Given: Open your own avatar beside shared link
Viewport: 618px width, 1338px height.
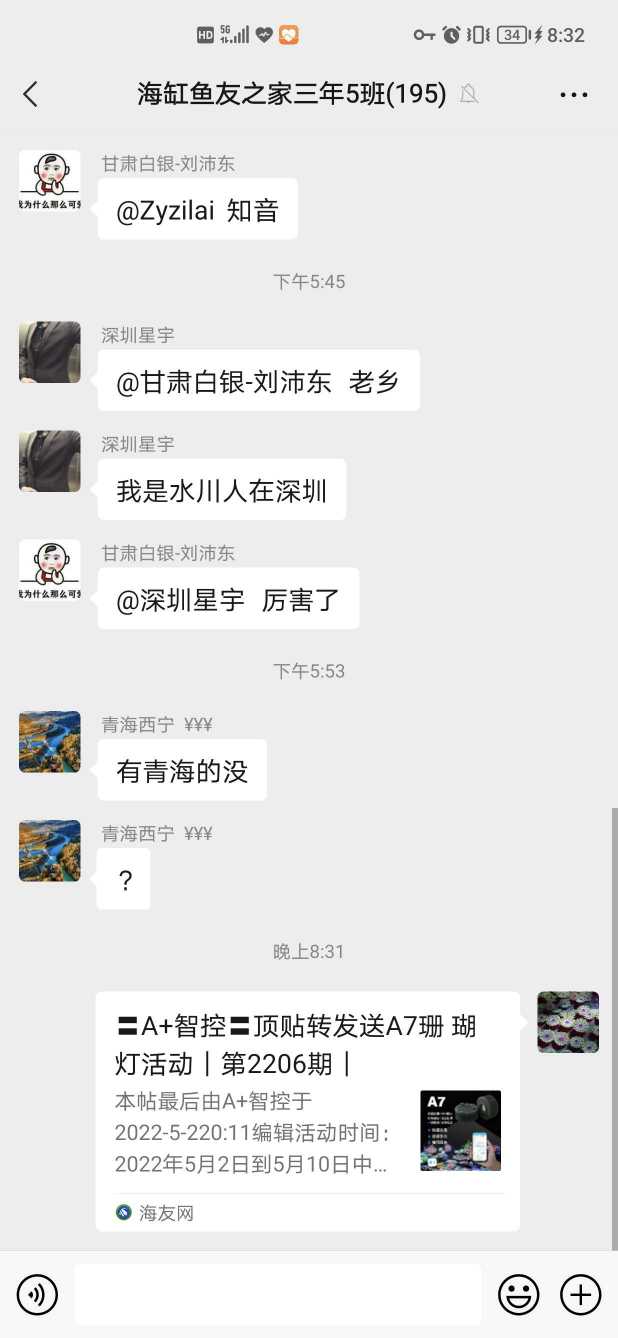Looking at the screenshot, I should point(568,1022).
